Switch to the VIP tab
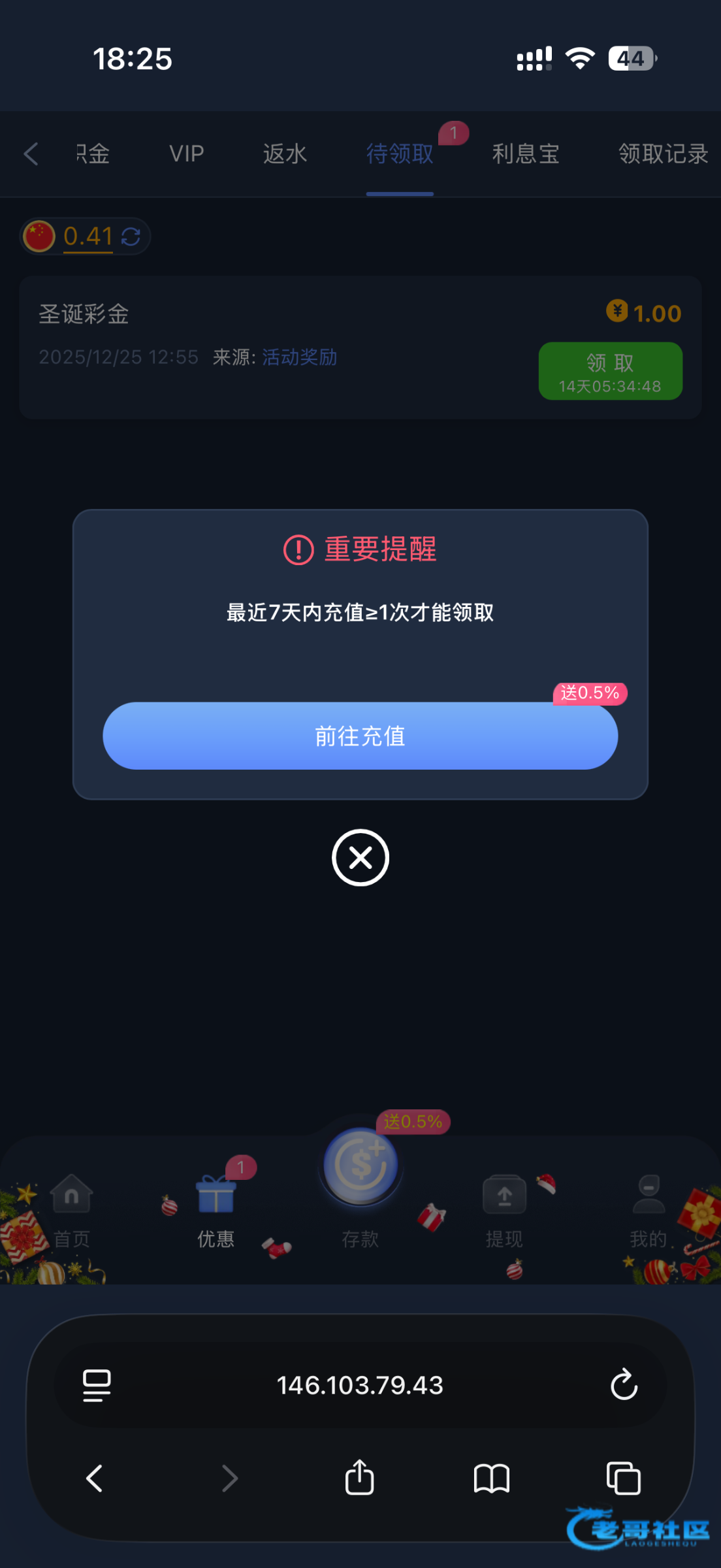 tap(187, 154)
